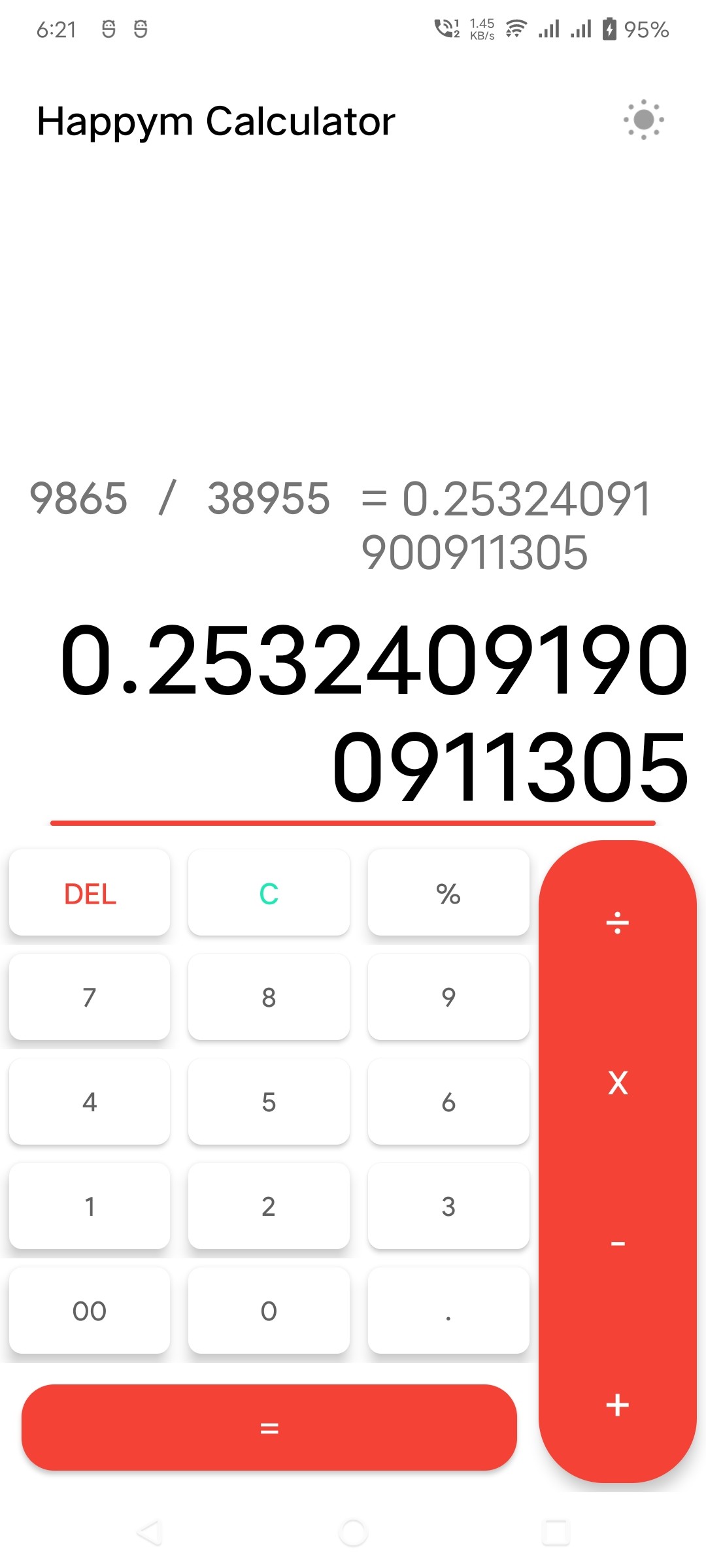Enter digit 2

[269, 1206]
